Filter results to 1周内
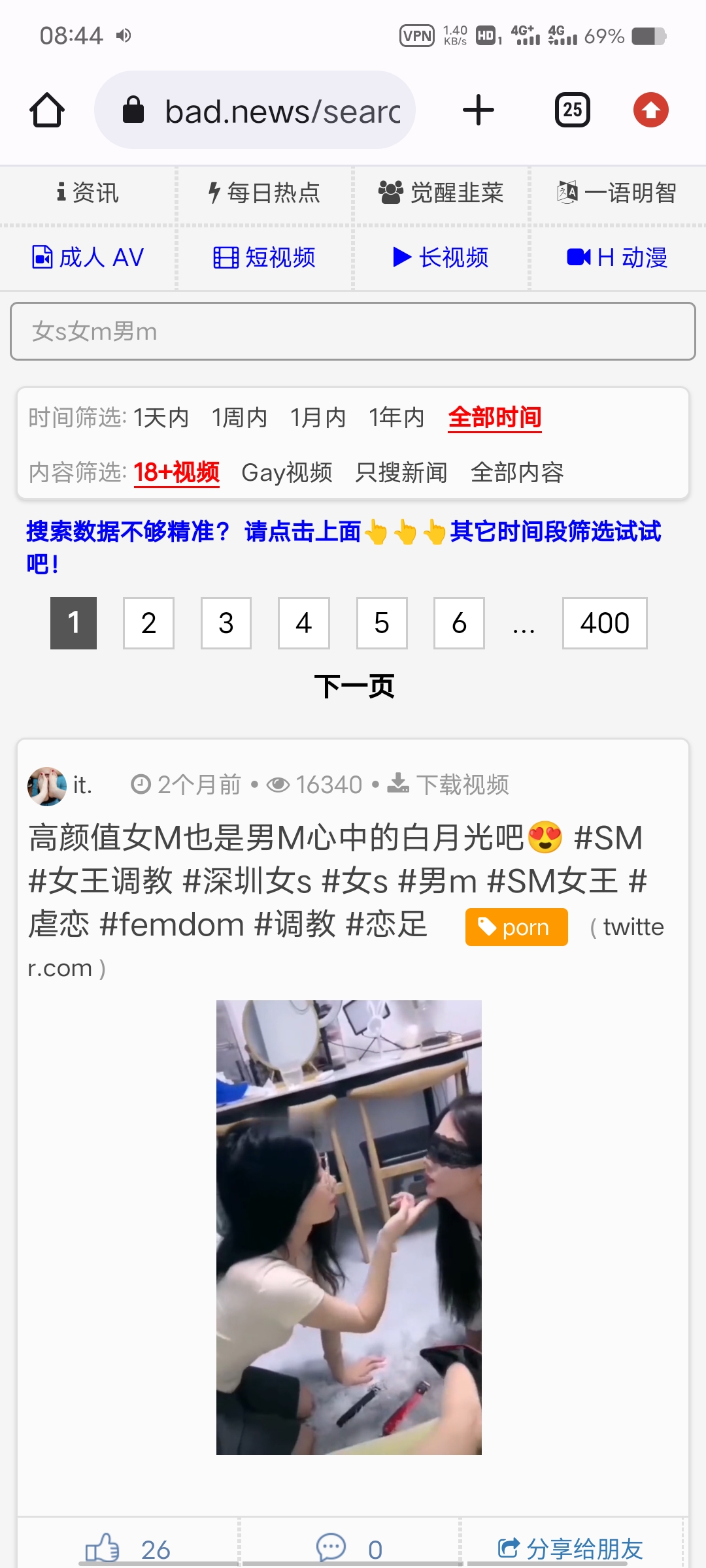Screen dimensions: 706x1568 239,417
